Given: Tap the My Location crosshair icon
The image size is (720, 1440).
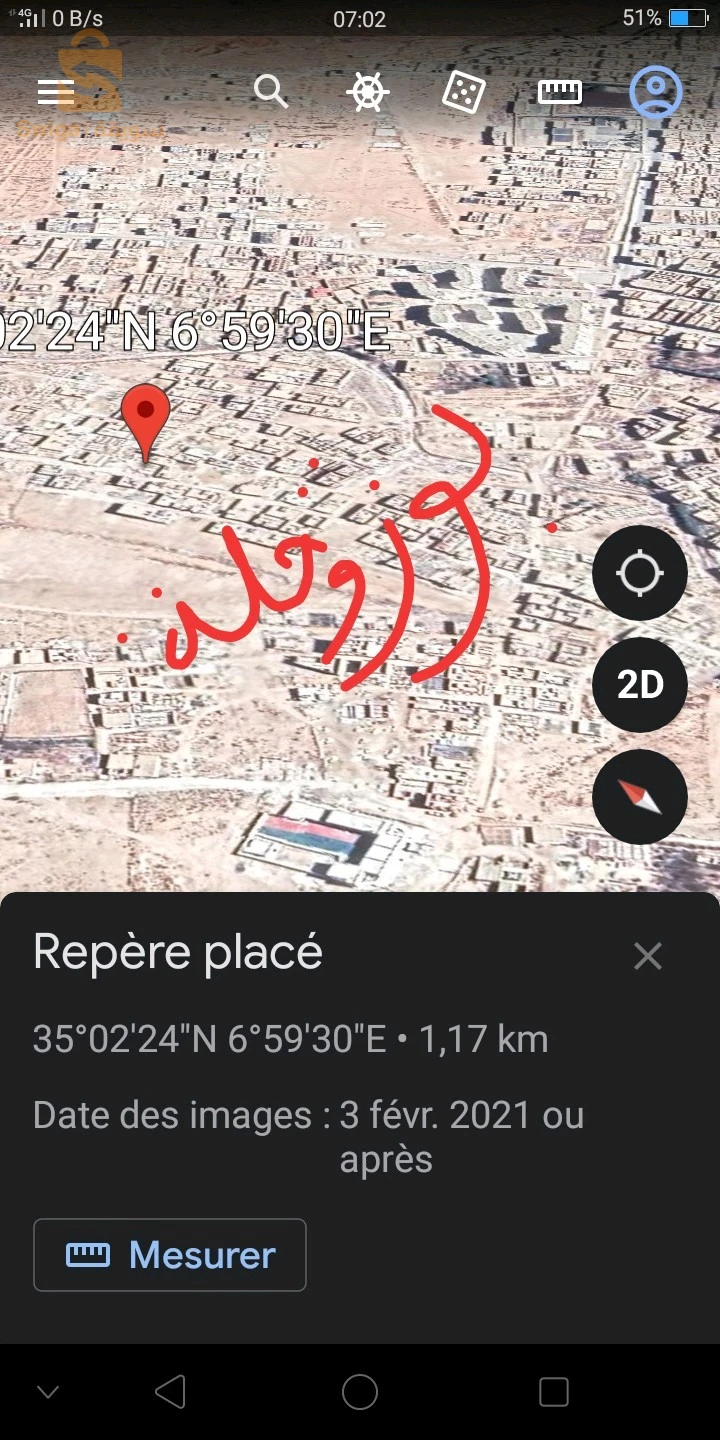Looking at the screenshot, I should 639,572.
